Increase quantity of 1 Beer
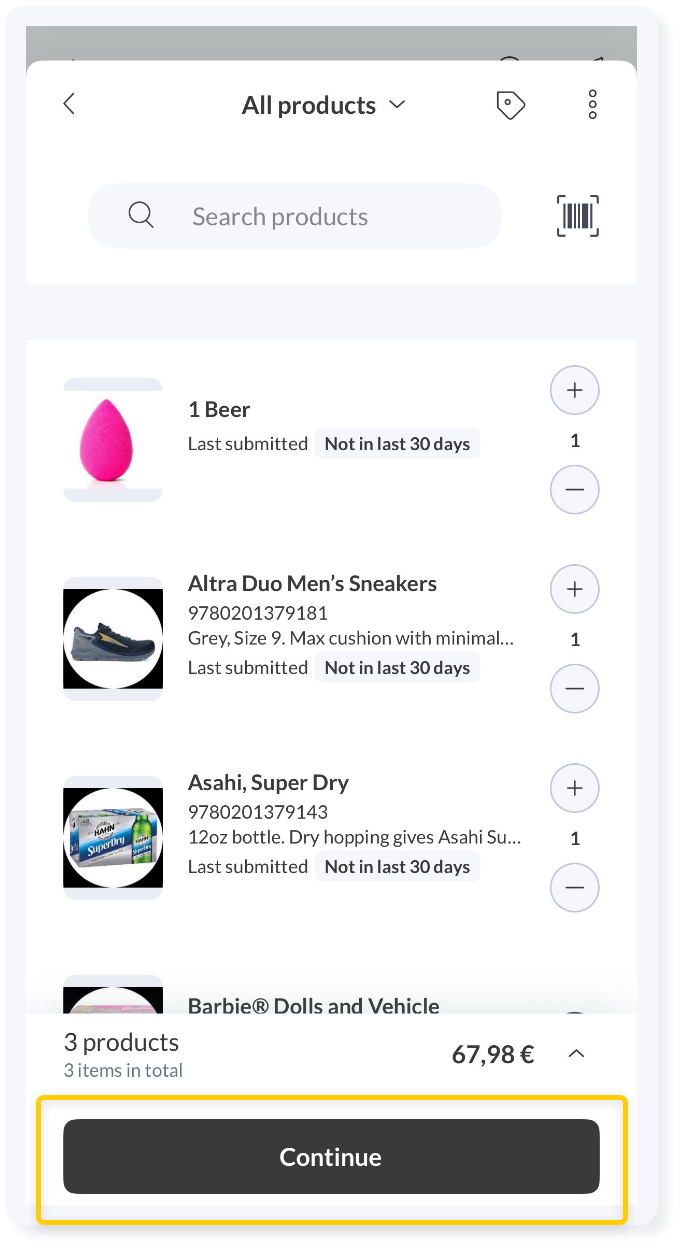683x1250 pixels. click(x=574, y=391)
